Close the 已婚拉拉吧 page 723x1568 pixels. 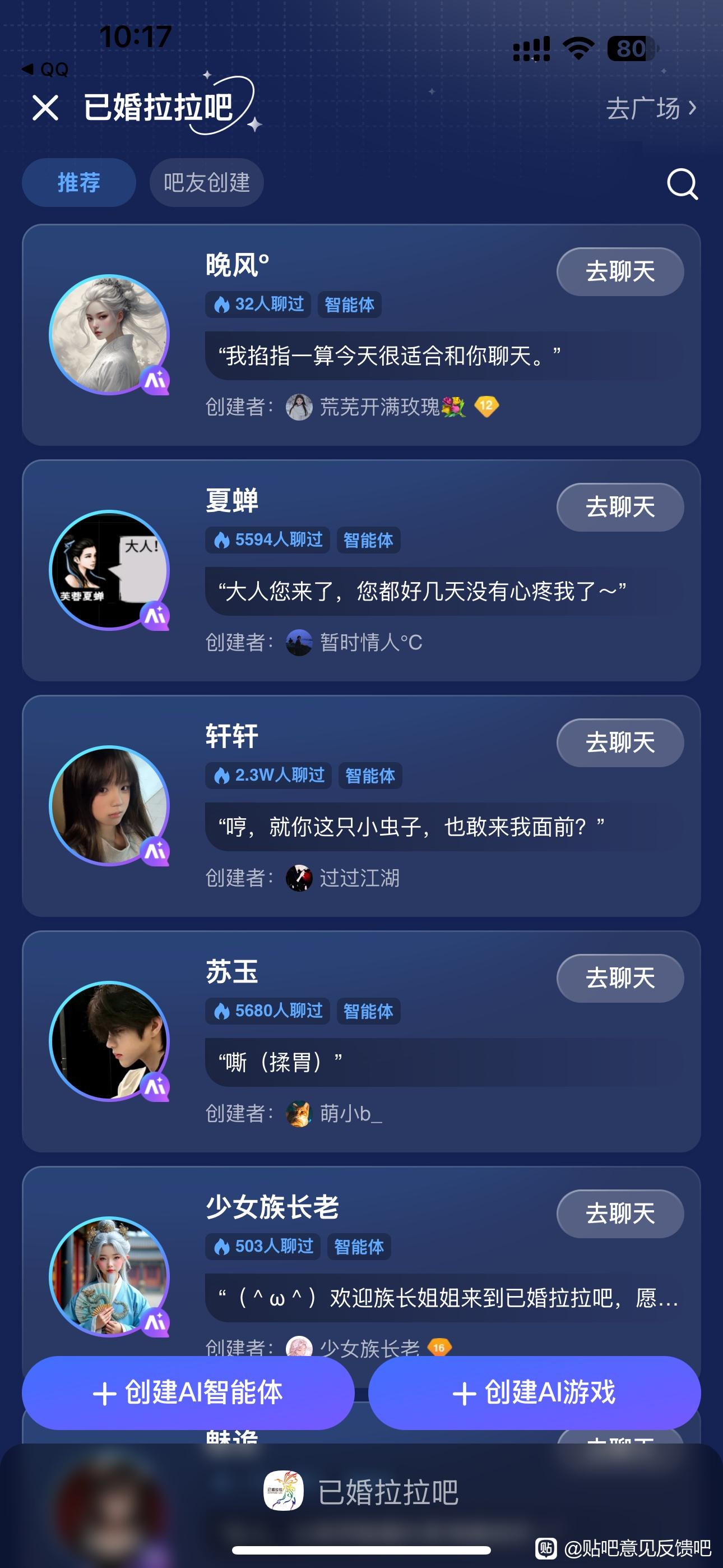point(45,108)
